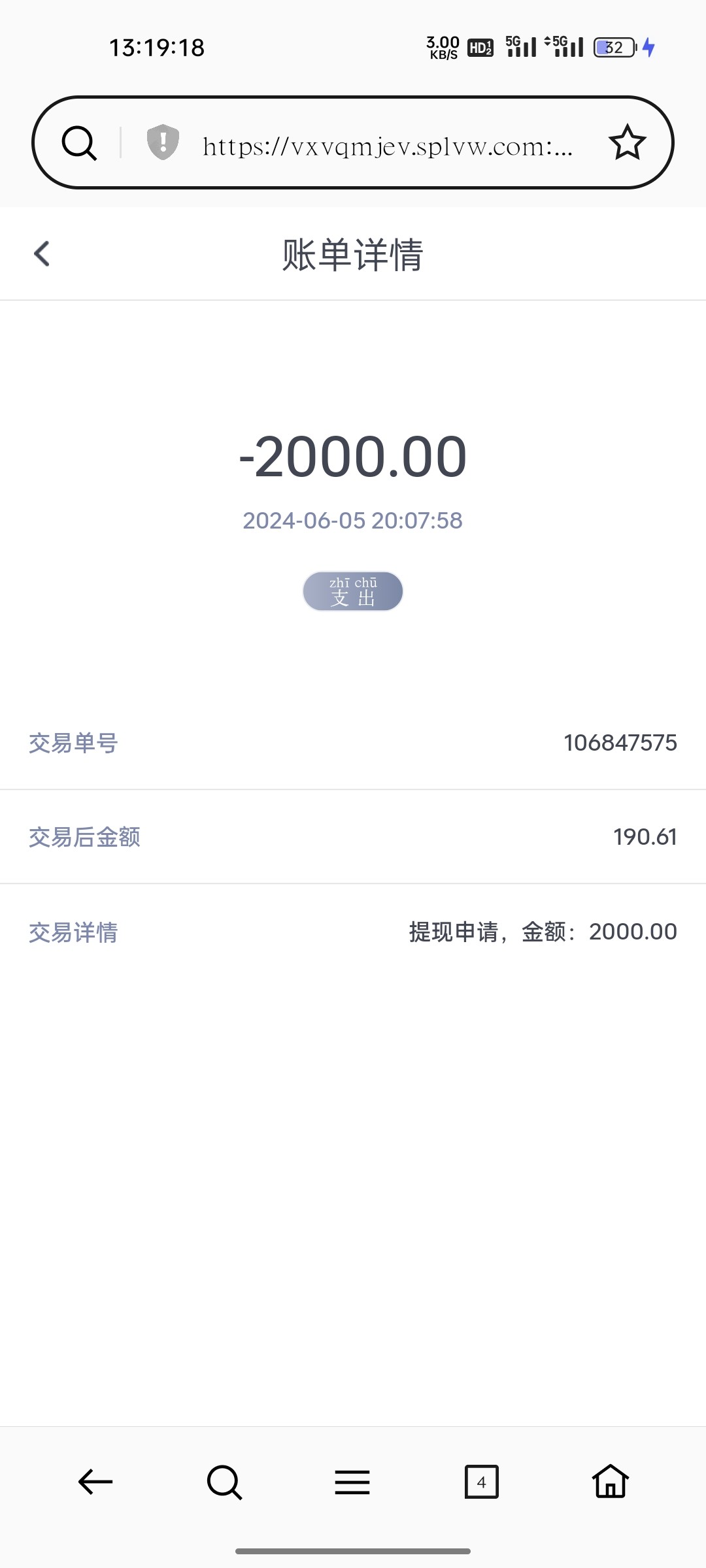The width and height of the screenshot is (706, 1568).
Task: Go to the browser home page
Action: click(610, 1482)
